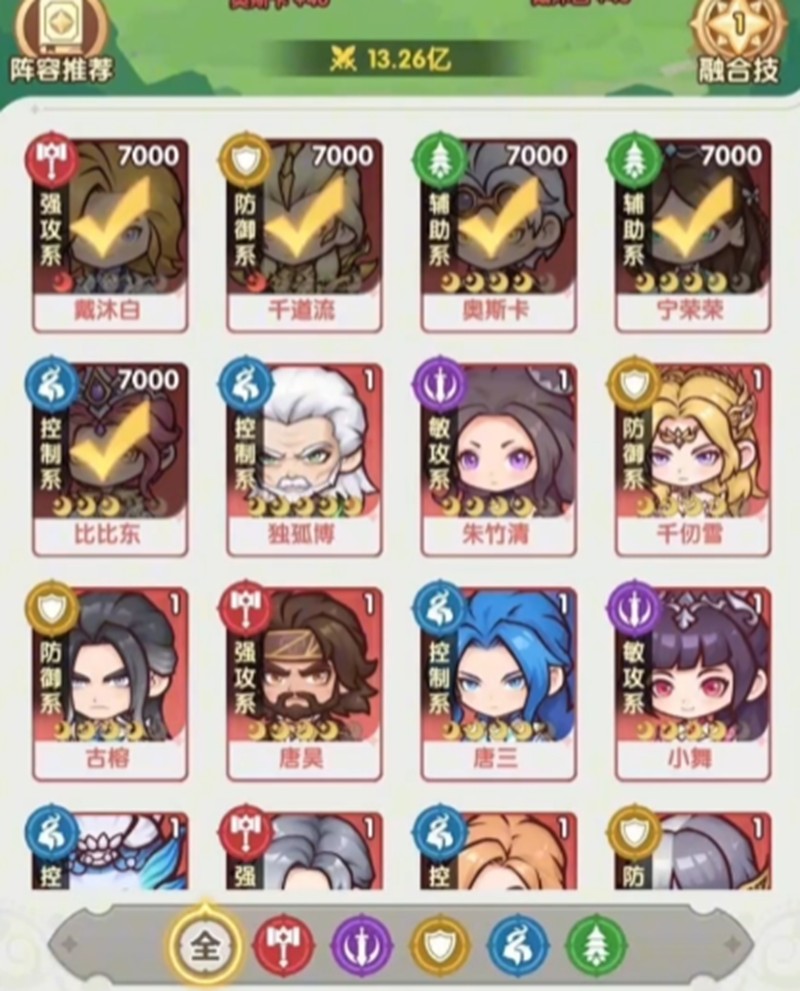Choose hero card 唐昊
Viewport: 800px width, 991px height.
pyautogui.click(x=304, y=682)
